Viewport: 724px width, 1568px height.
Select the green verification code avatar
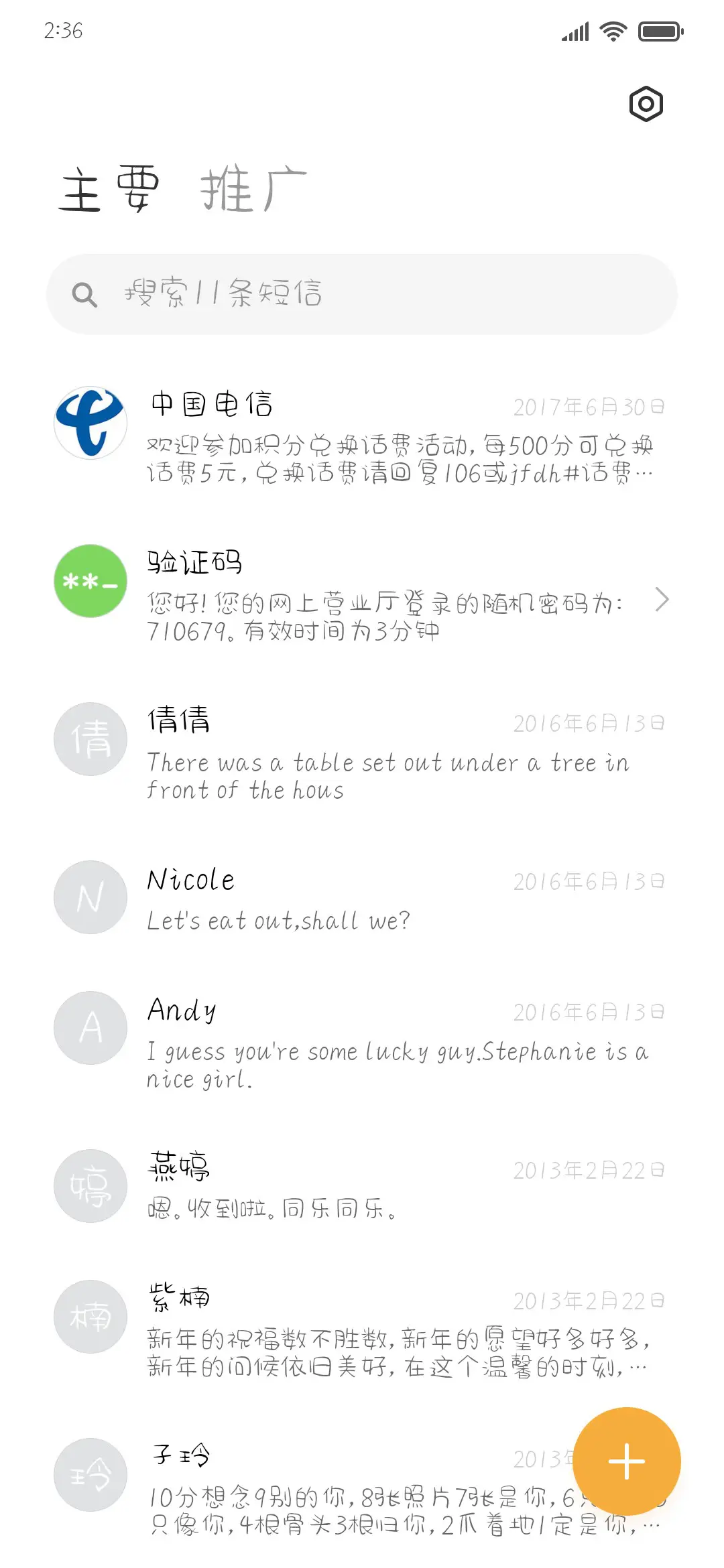pos(90,582)
